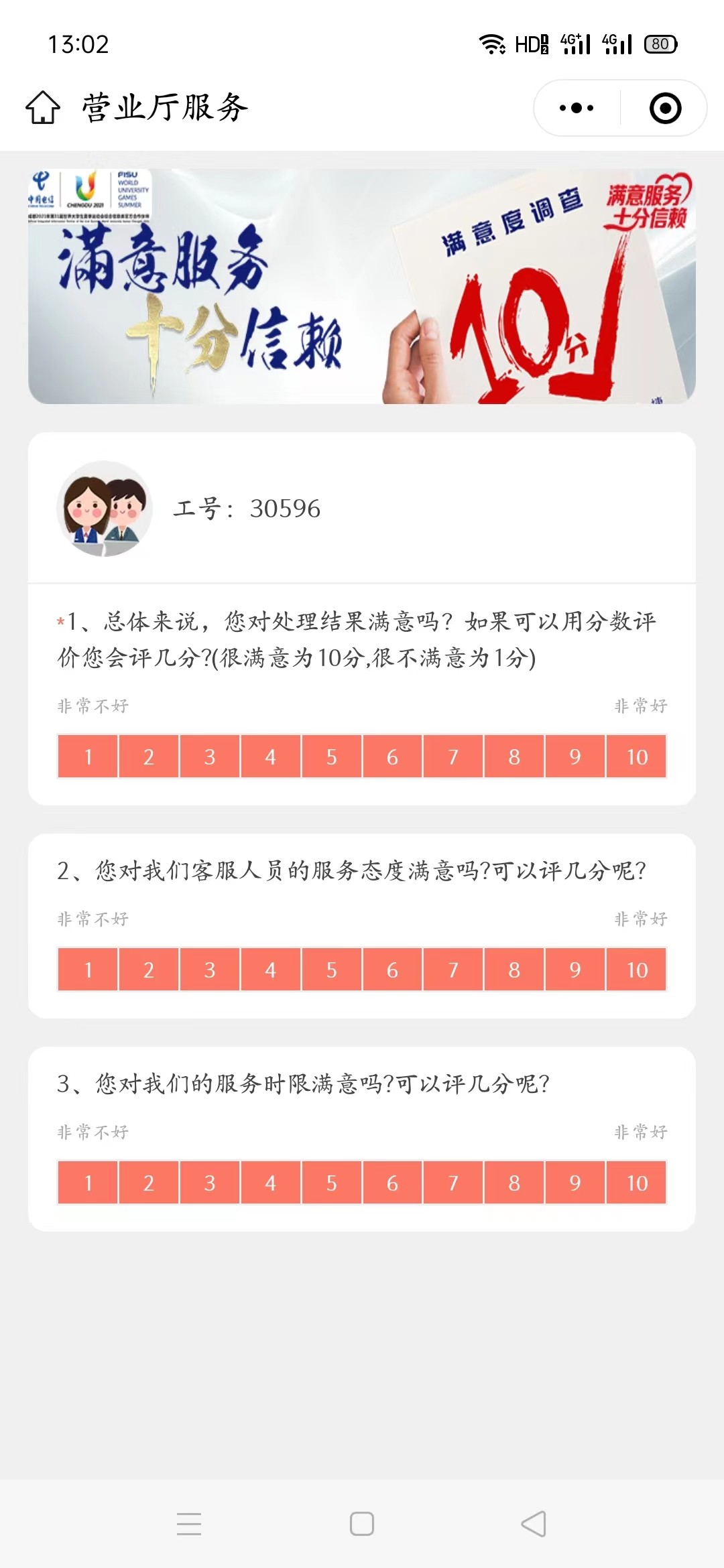This screenshot has height=1568, width=724.
Task: Give question 3 a score of 2
Action: pos(148,1183)
